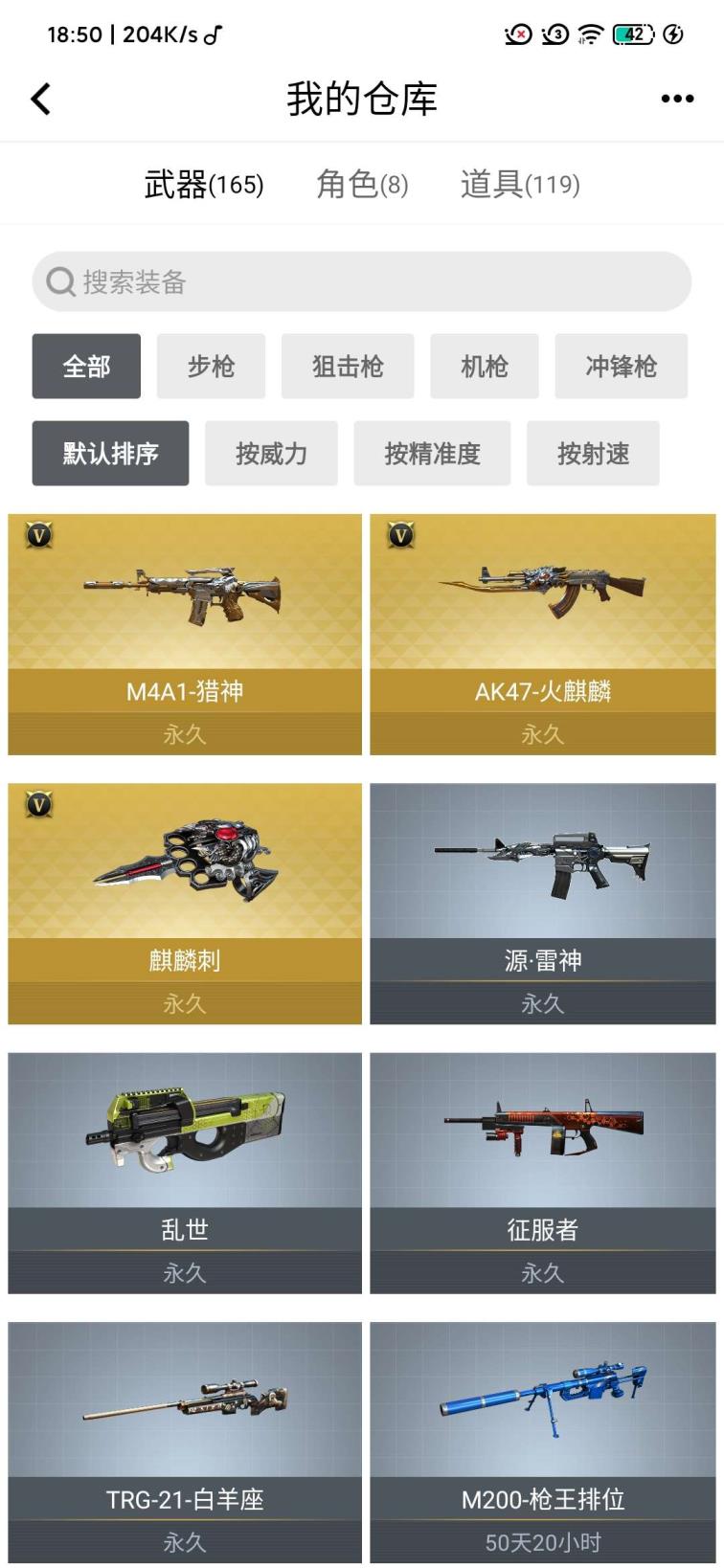Tap the 搜索装备 search field

(362, 281)
